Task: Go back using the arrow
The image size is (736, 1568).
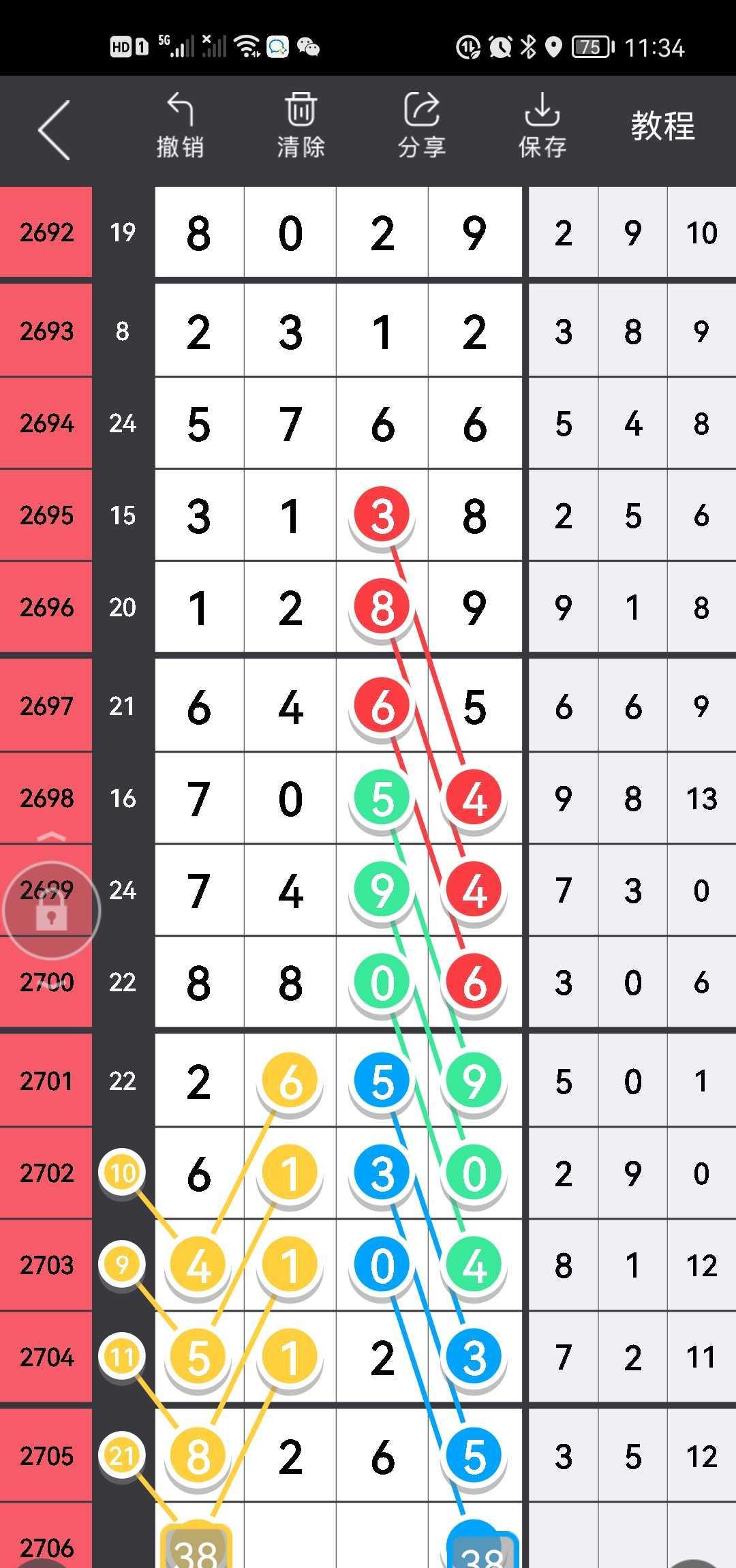Action: tap(55, 130)
